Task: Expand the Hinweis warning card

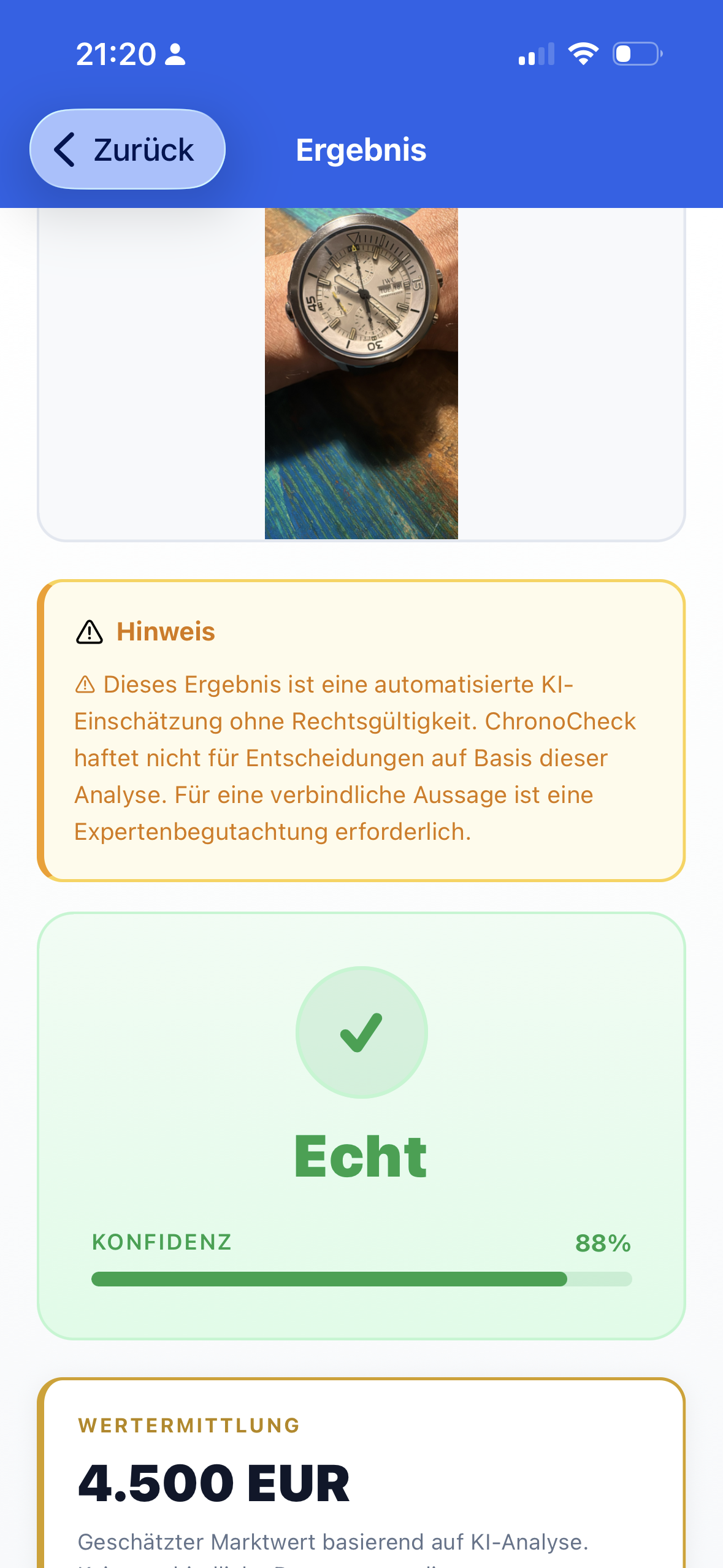Action: pyautogui.click(x=361, y=730)
